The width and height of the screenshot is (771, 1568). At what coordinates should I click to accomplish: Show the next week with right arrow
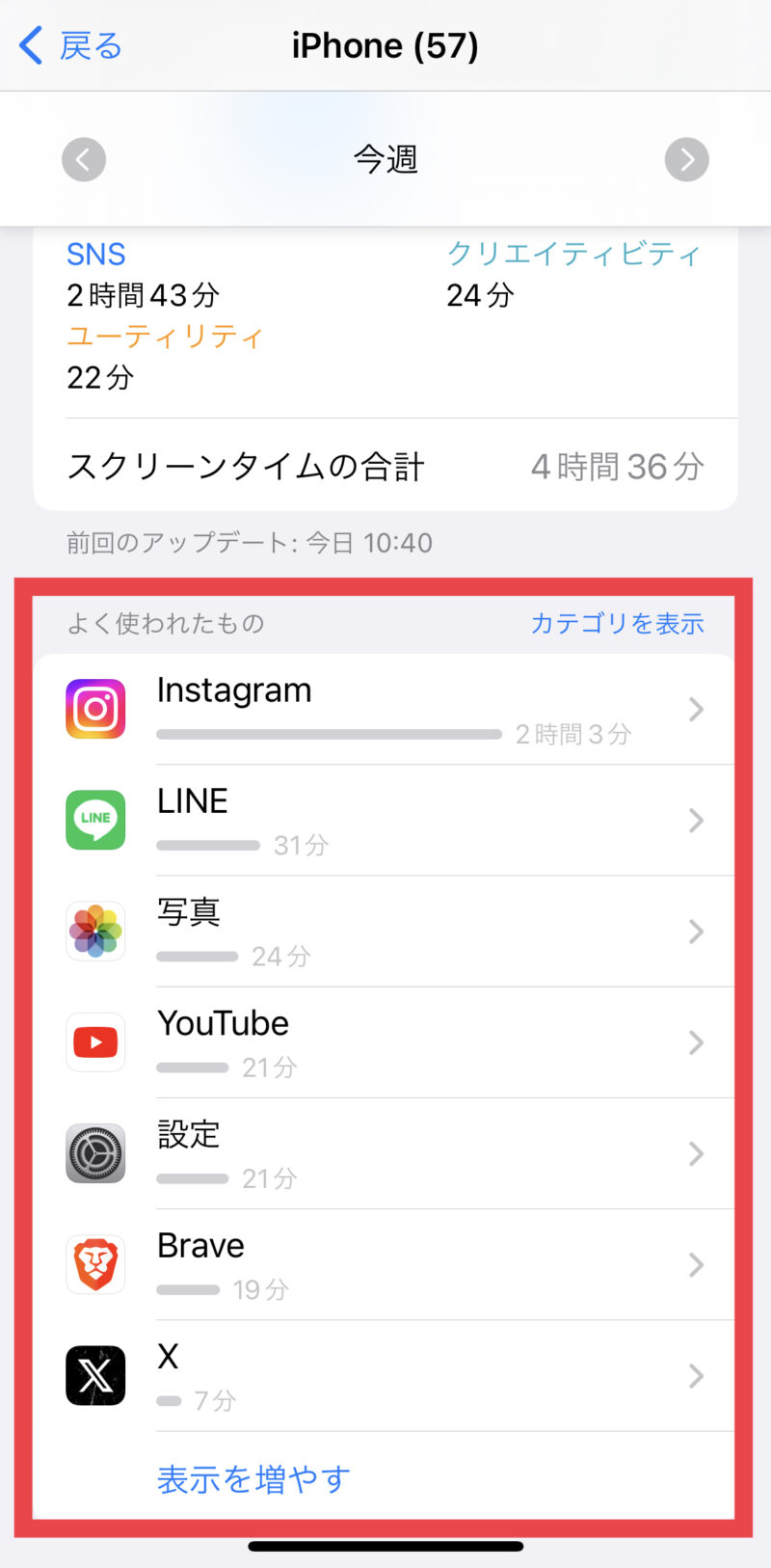(686, 159)
